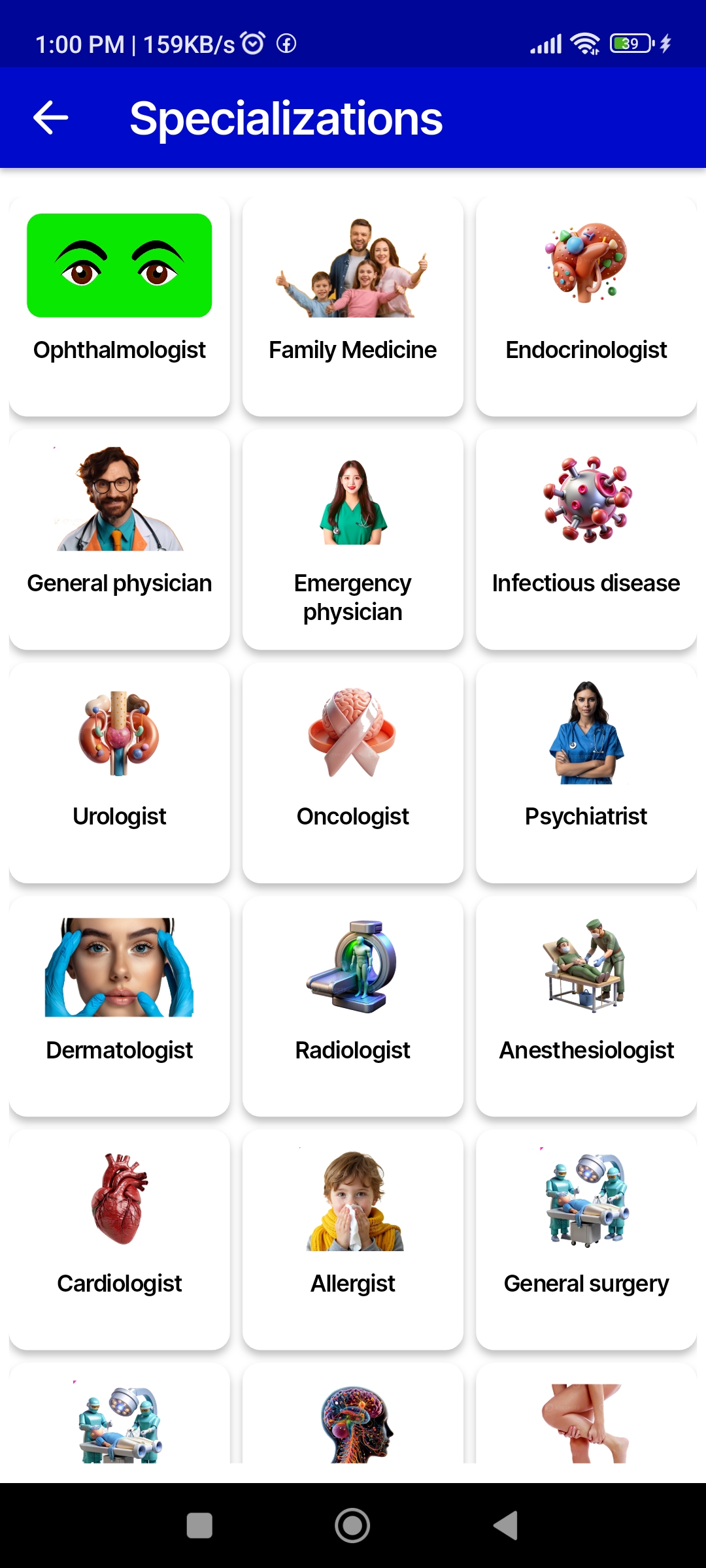The height and width of the screenshot is (1568, 706).
Task: Select the General surgery card
Action: coord(586,1239)
